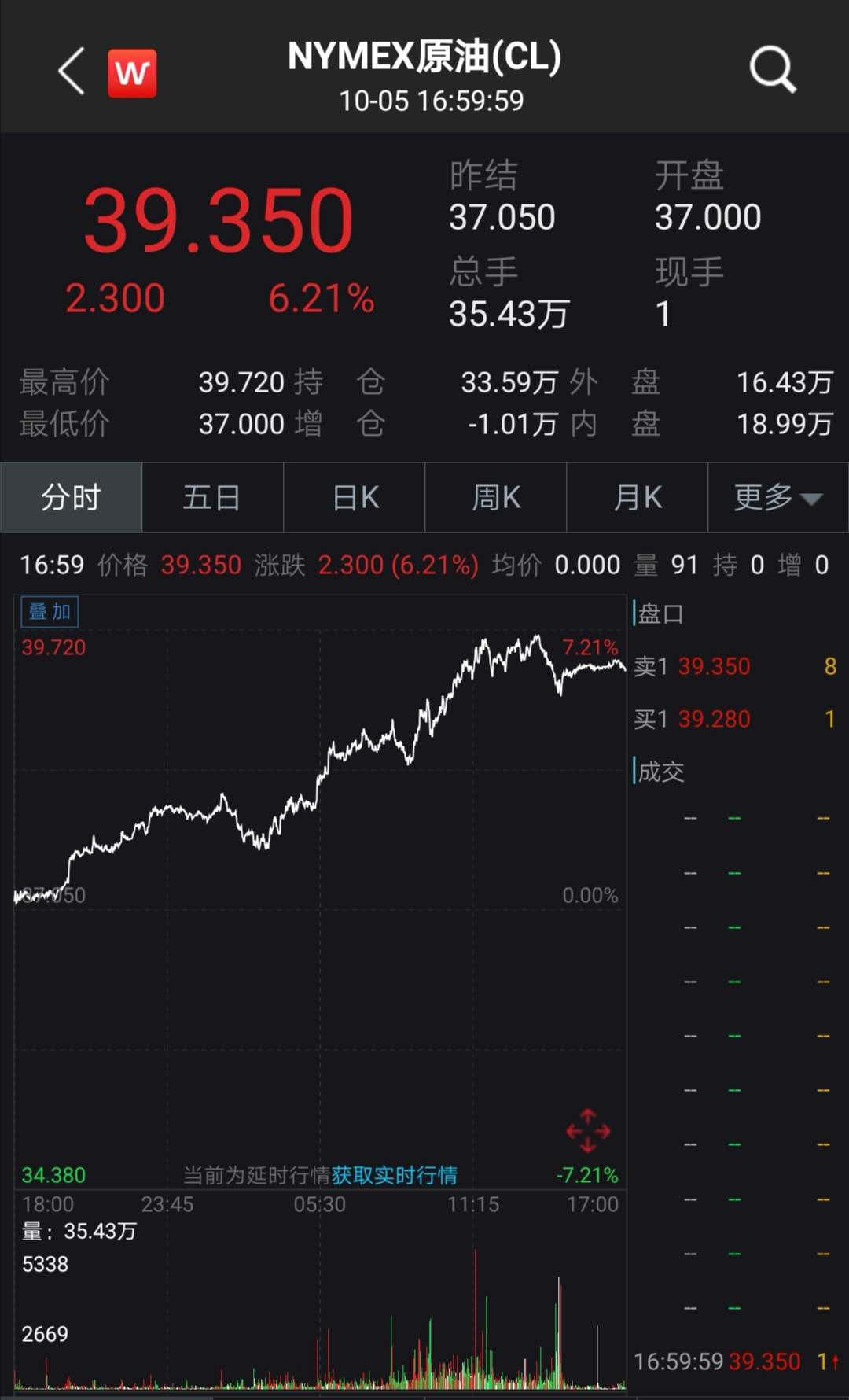Switch to the 五日 chart tab
Image resolution: width=849 pixels, height=1400 pixels.
(212, 498)
